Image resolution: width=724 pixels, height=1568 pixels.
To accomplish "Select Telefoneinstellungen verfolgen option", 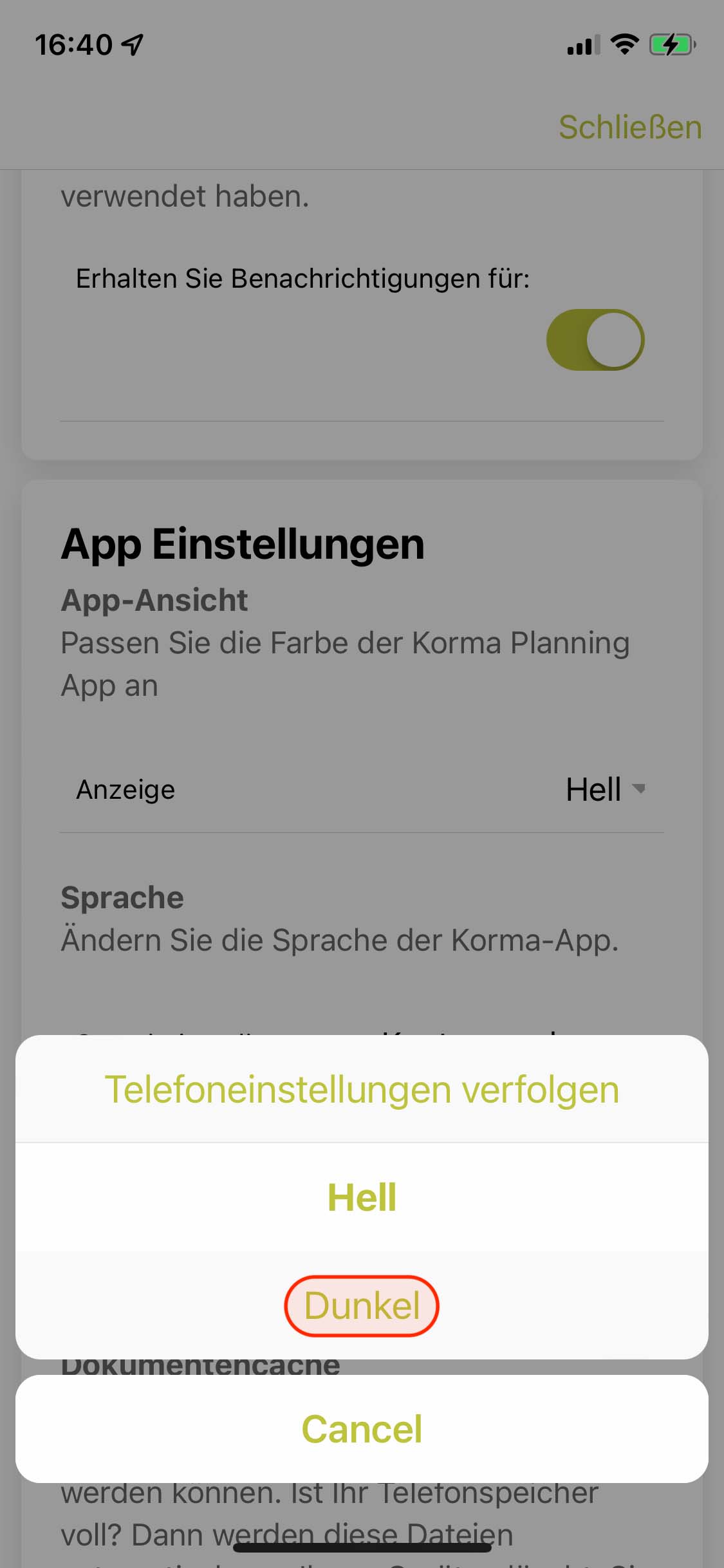I will (x=362, y=1089).
